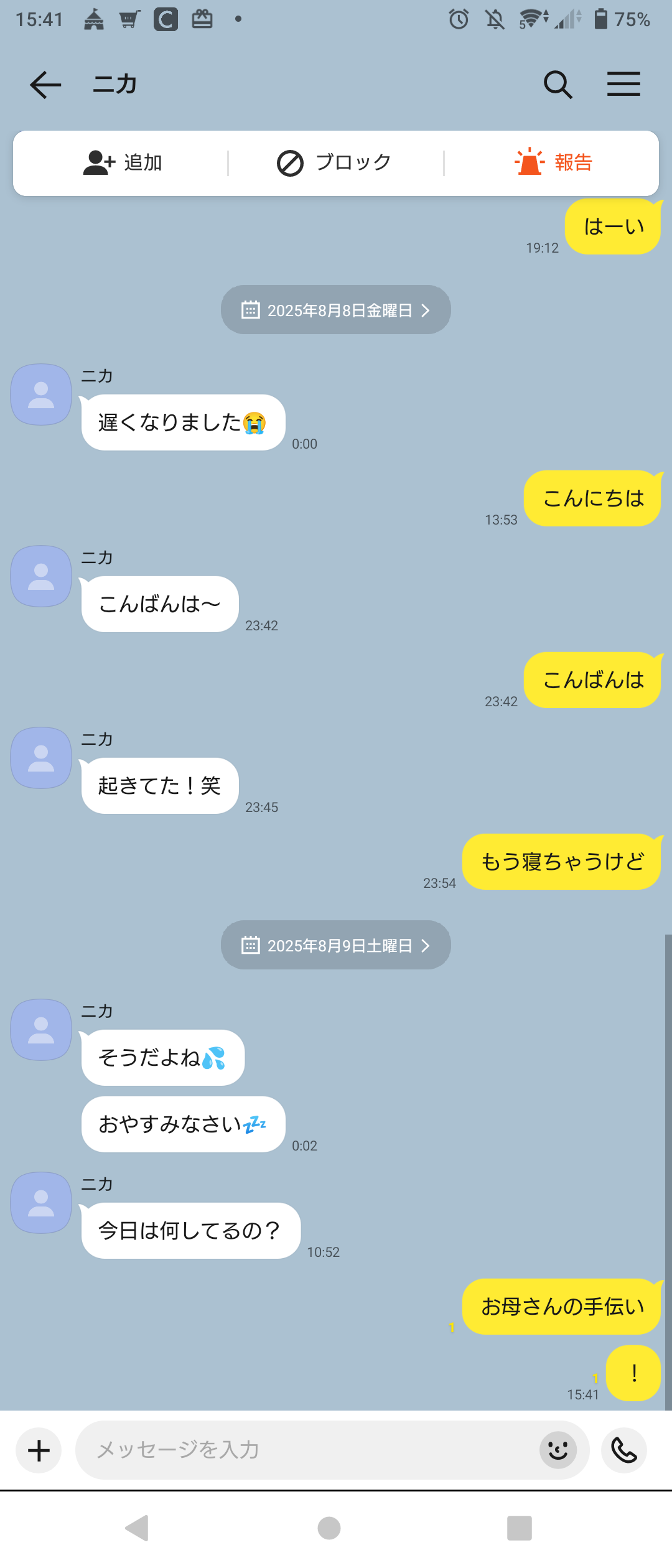Screen dimensions: 672x1568
Task: Search within this chat
Action: tap(558, 85)
